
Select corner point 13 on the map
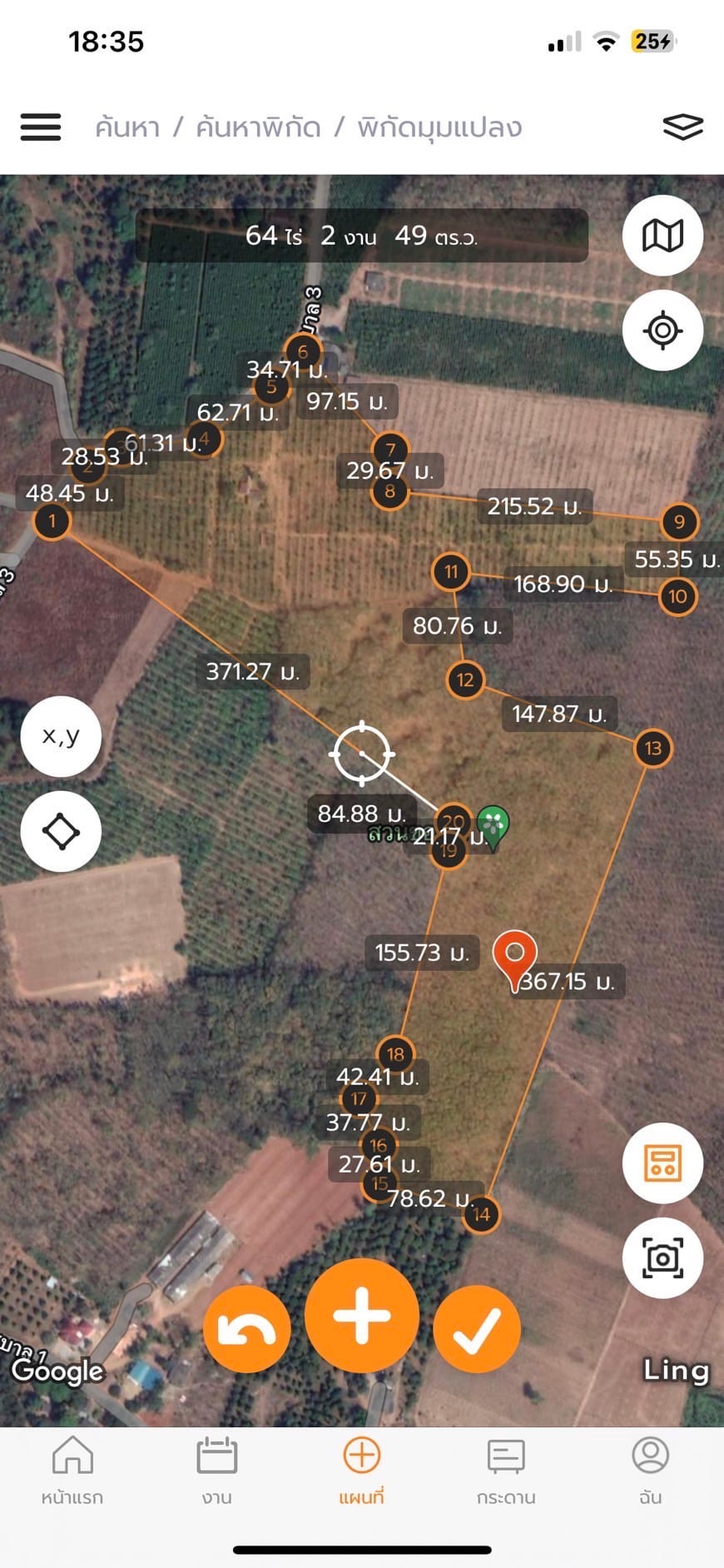pos(653,748)
